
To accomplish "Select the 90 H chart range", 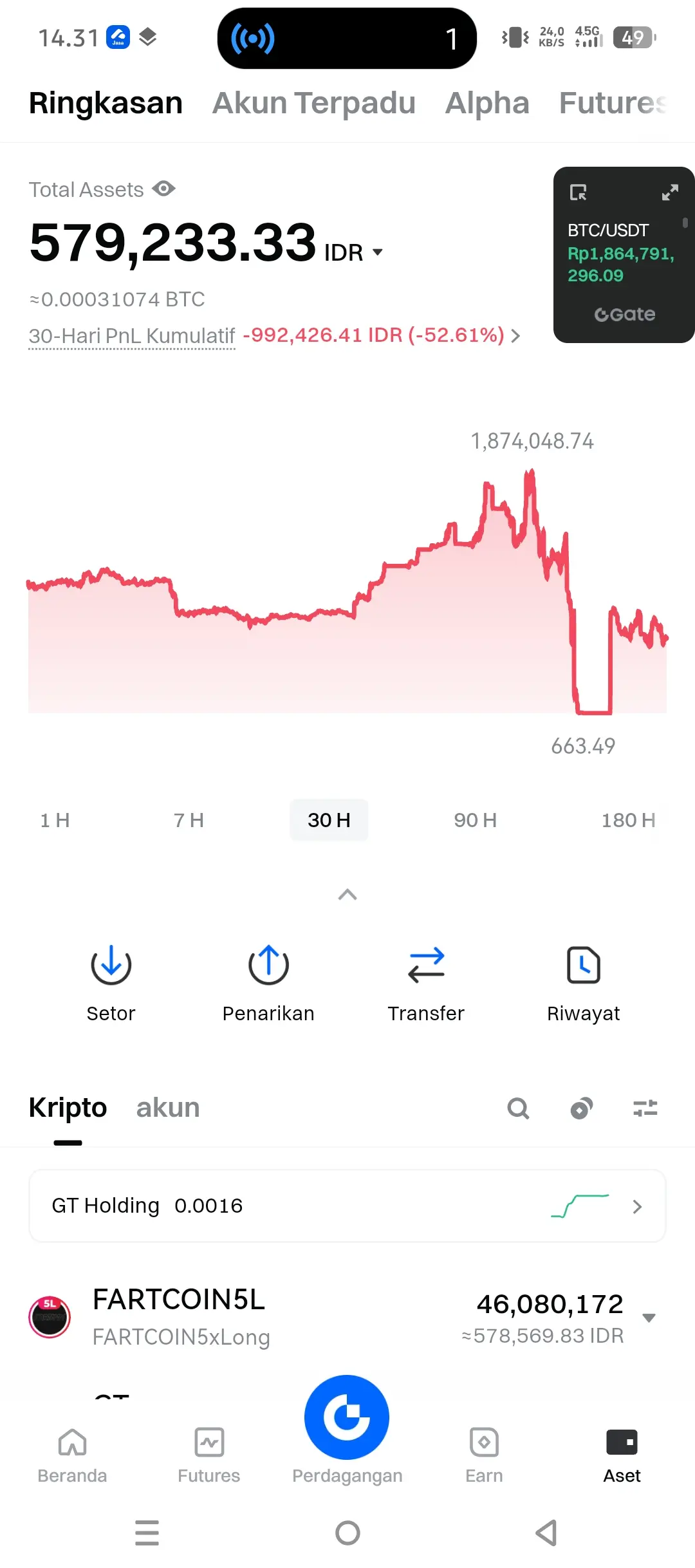I will [x=475, y=820].
